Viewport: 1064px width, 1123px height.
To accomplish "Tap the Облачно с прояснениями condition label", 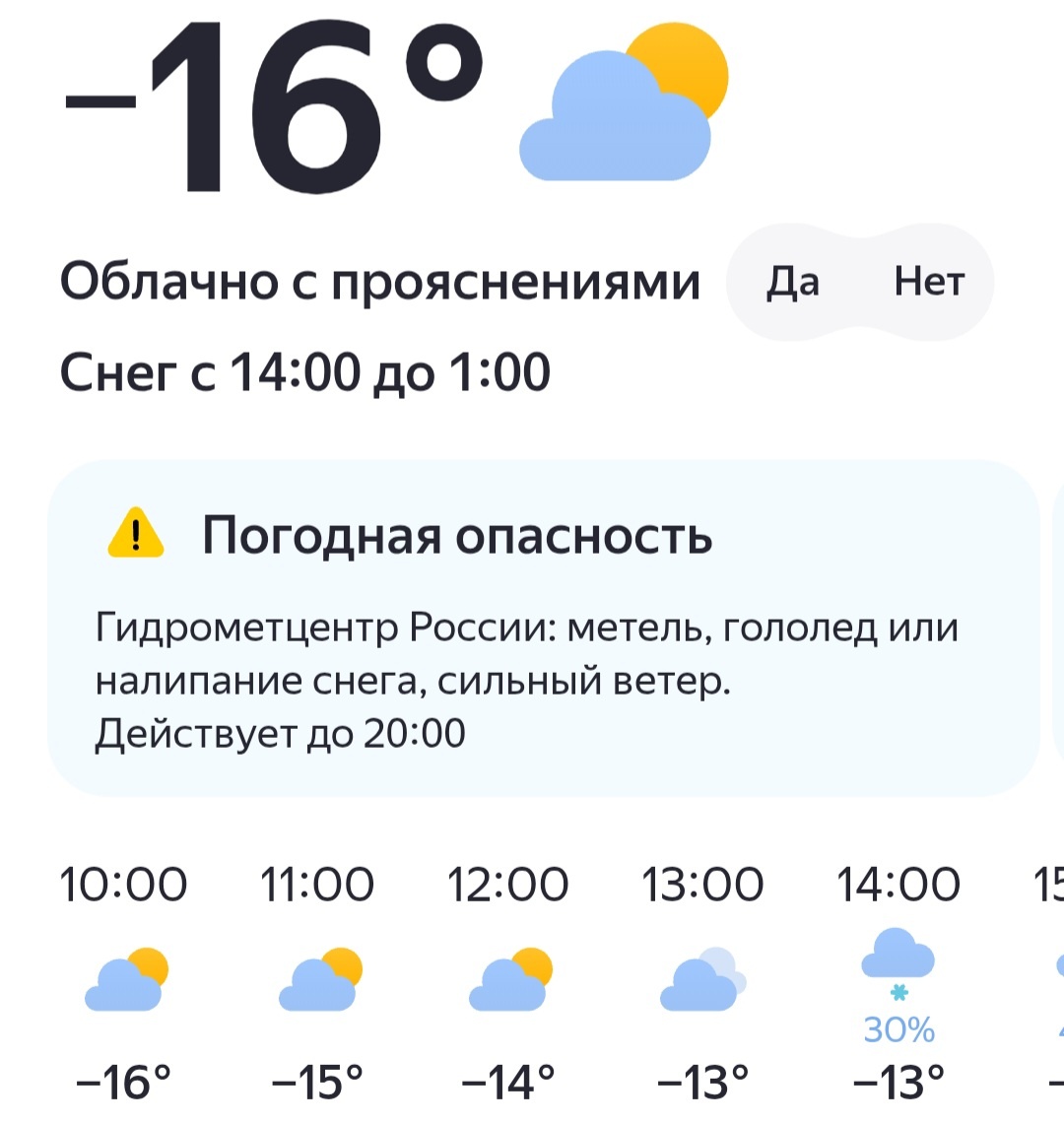I will (x=379, y=281).
